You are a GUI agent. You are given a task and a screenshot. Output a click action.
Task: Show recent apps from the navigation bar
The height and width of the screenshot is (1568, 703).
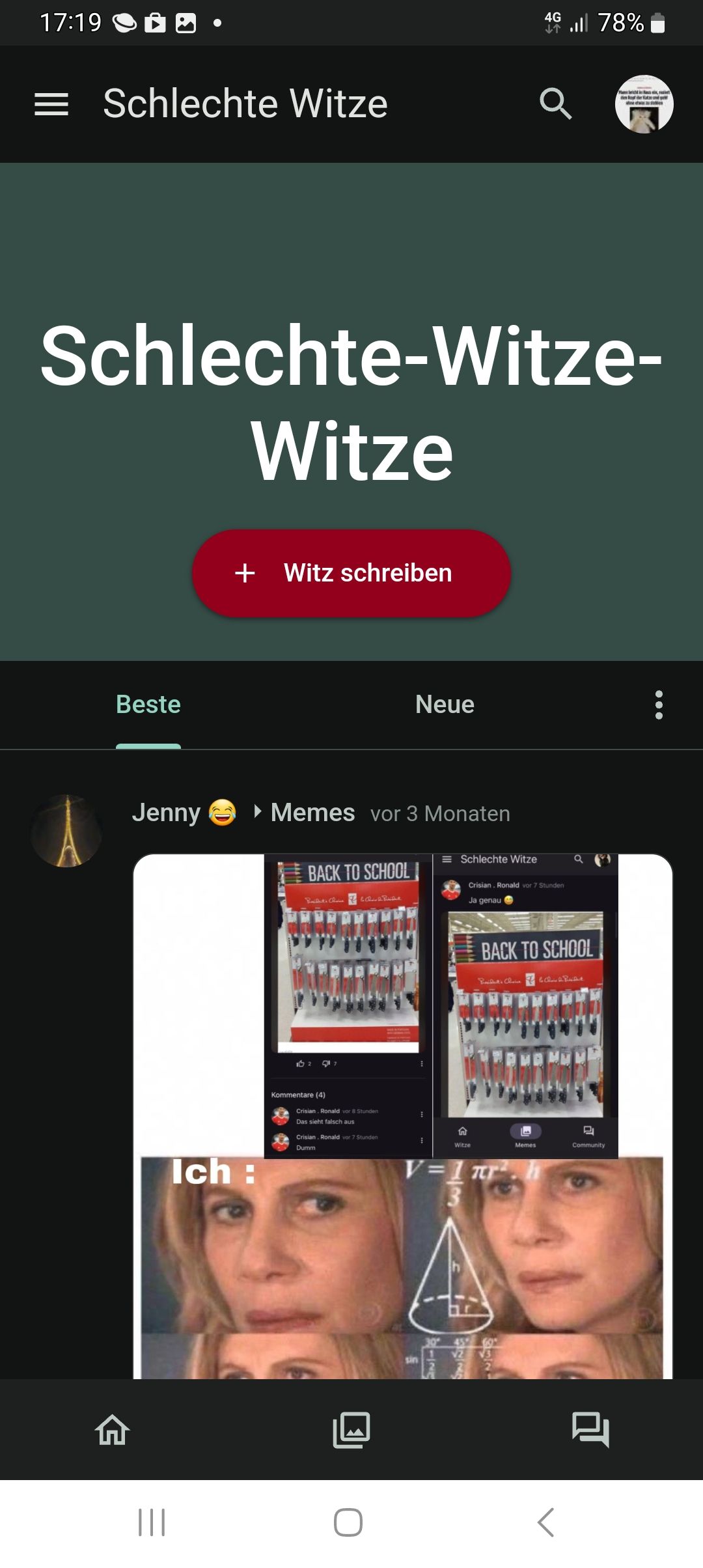click(152, 1522)
